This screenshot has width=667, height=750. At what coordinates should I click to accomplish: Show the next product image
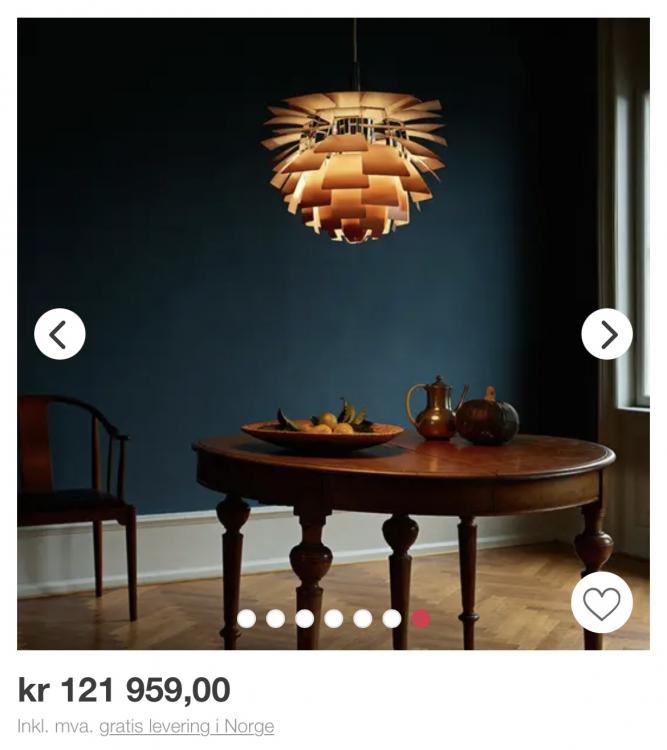point(607,334)
